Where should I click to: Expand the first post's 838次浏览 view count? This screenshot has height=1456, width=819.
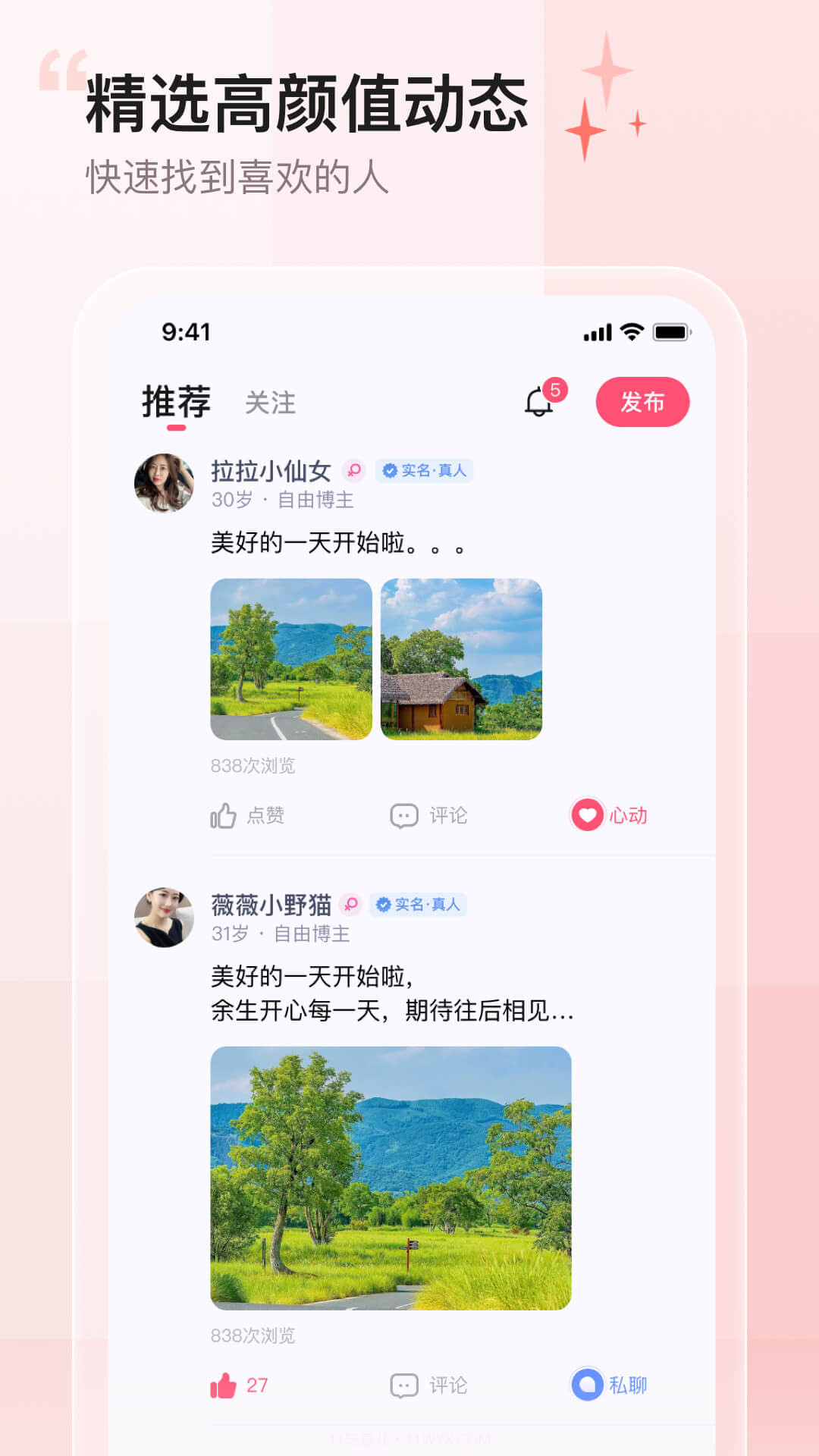click(x=253, y=767)
